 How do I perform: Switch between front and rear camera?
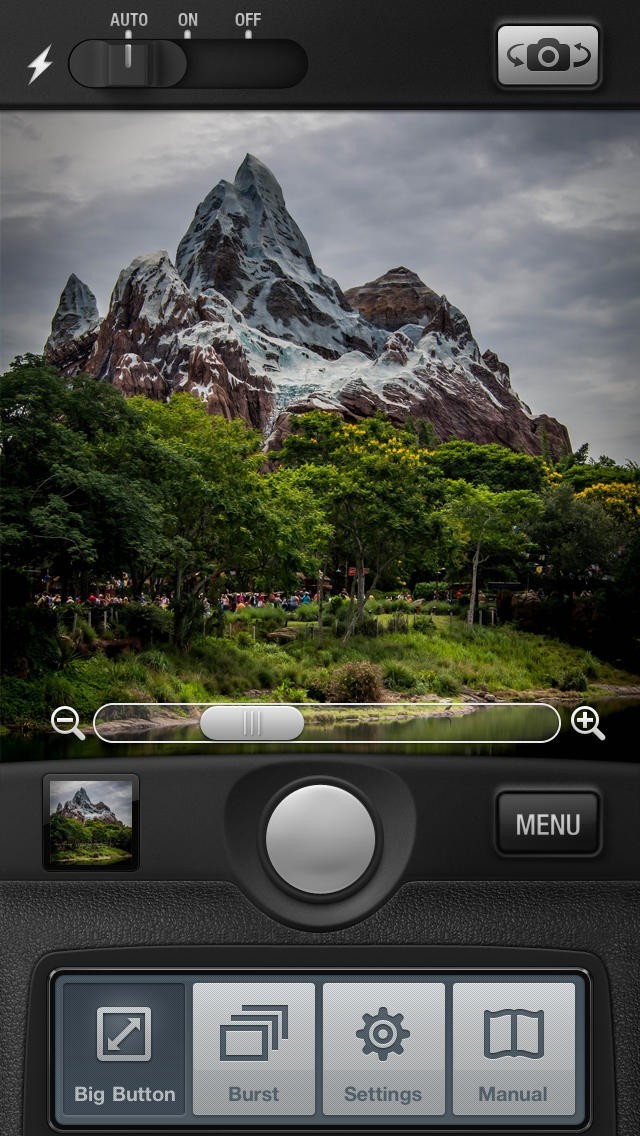[x=548, y=55]
